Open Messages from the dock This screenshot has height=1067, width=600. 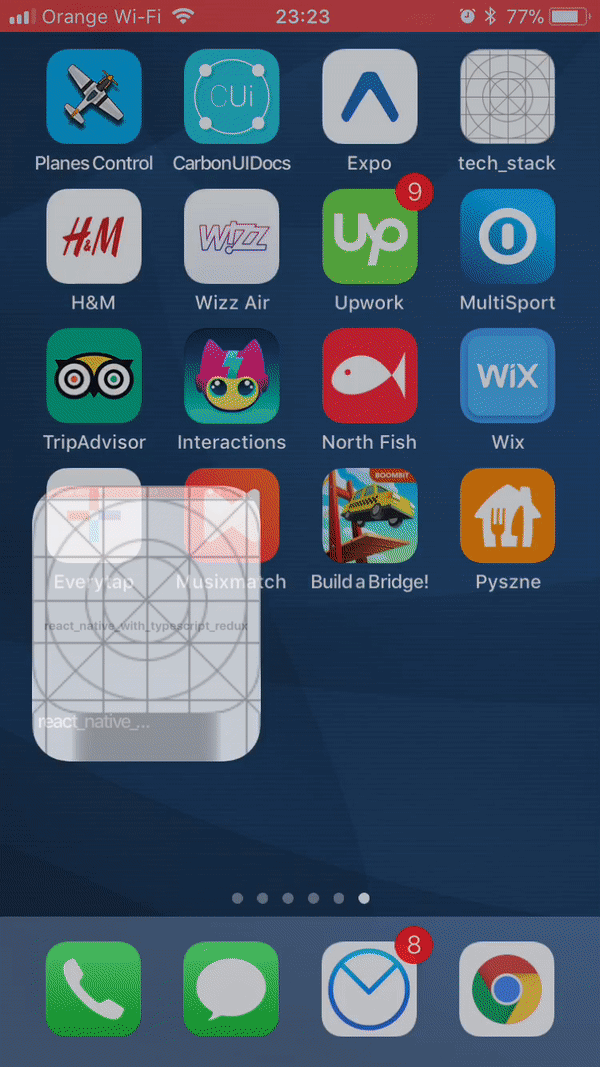tap(232, 989)
